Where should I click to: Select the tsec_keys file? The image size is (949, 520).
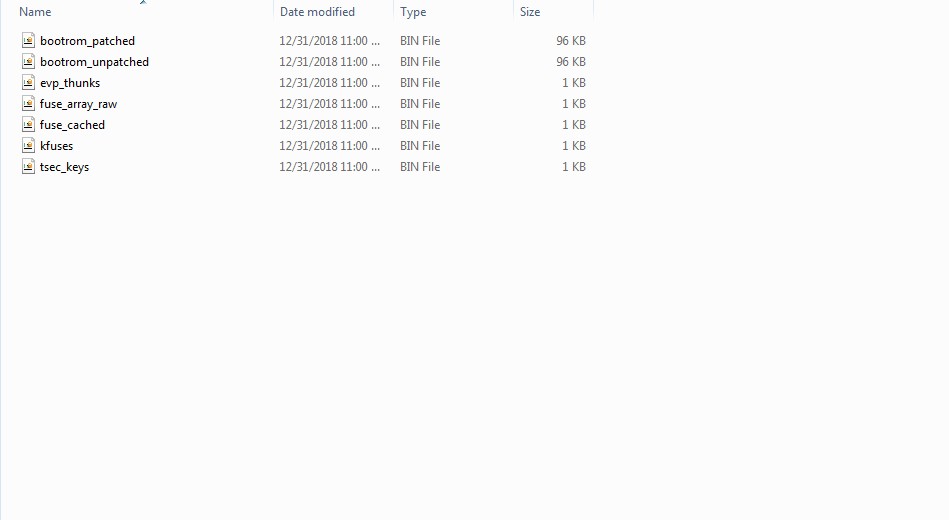[64, 167]
